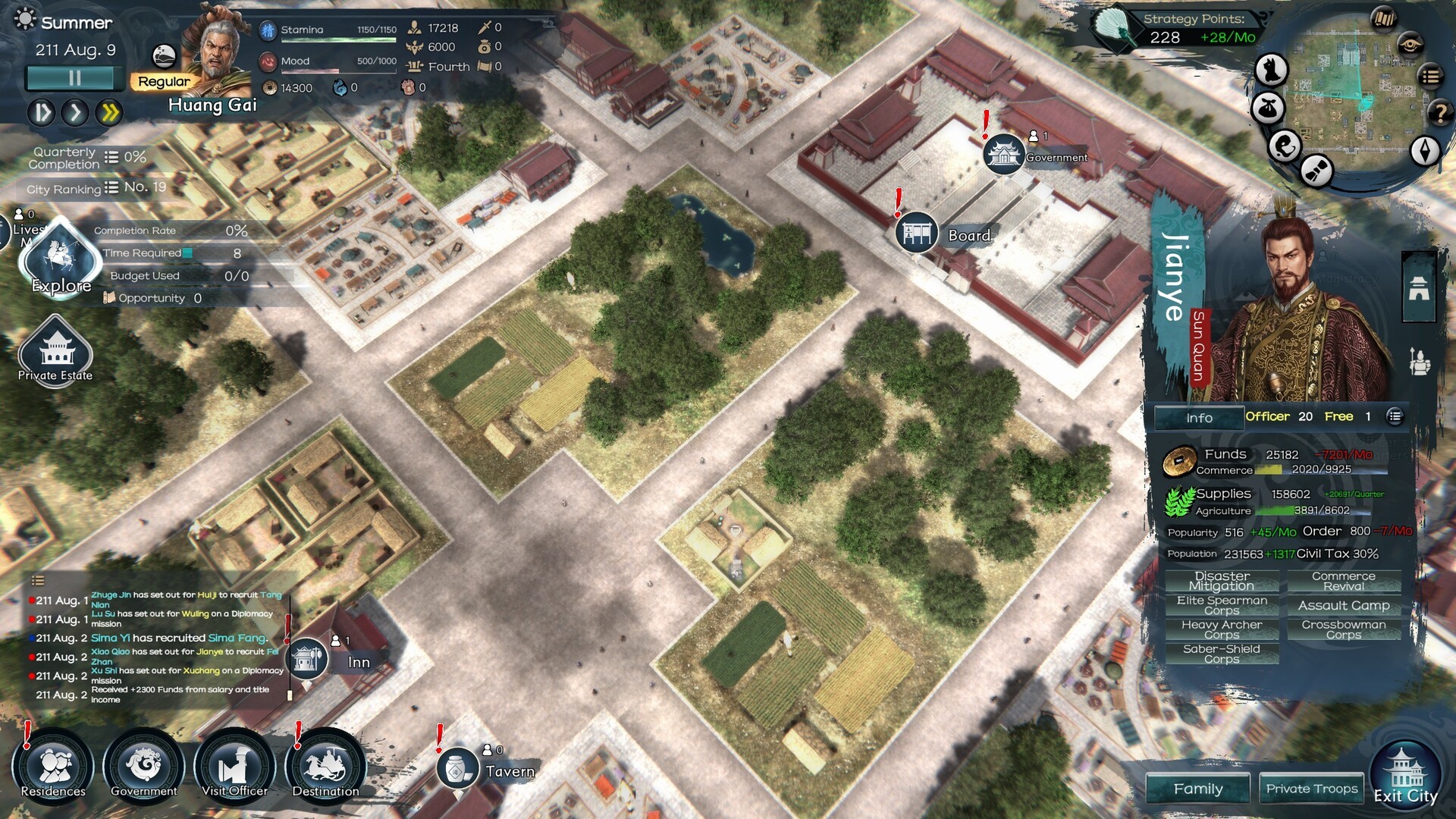Screen dimensions: 1456x819
Task: Open Private Estate
Action: 55,352
